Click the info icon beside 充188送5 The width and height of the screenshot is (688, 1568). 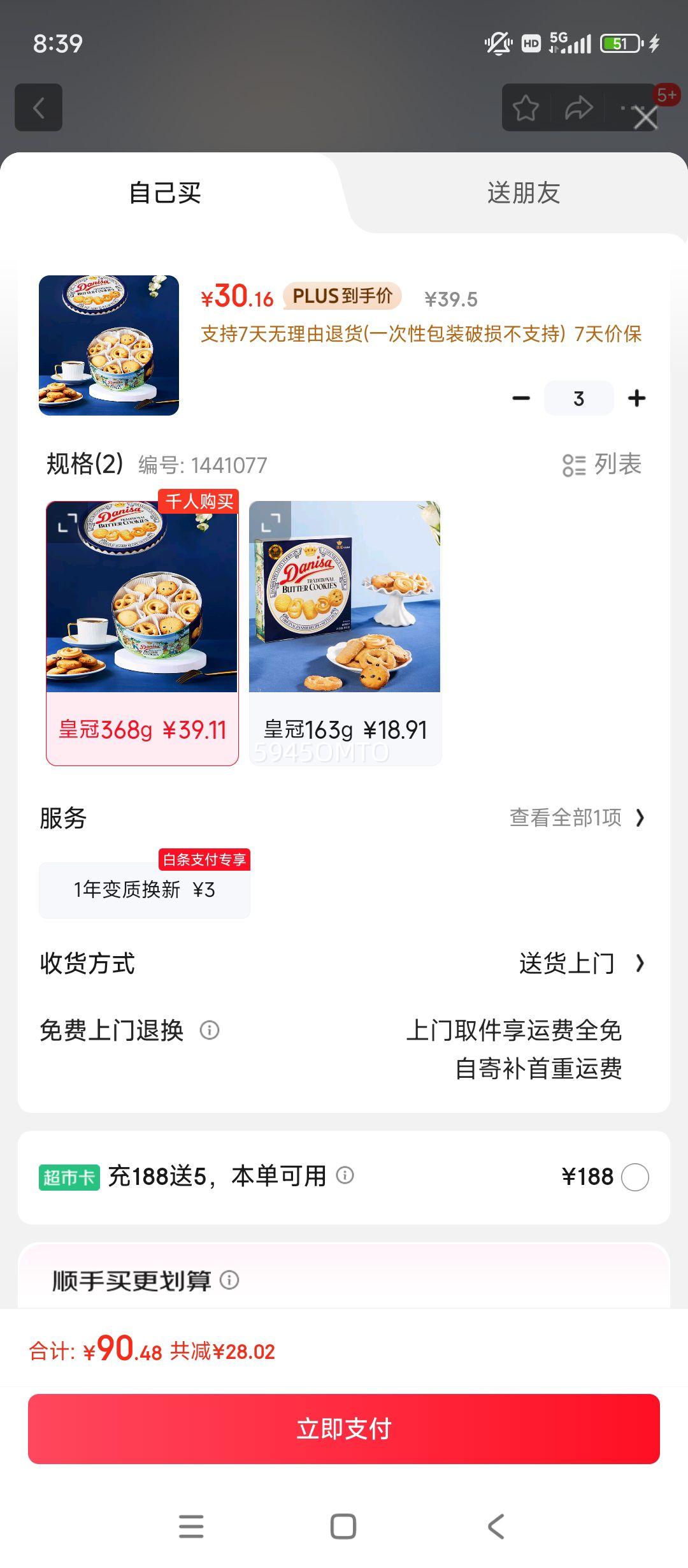347,1176
